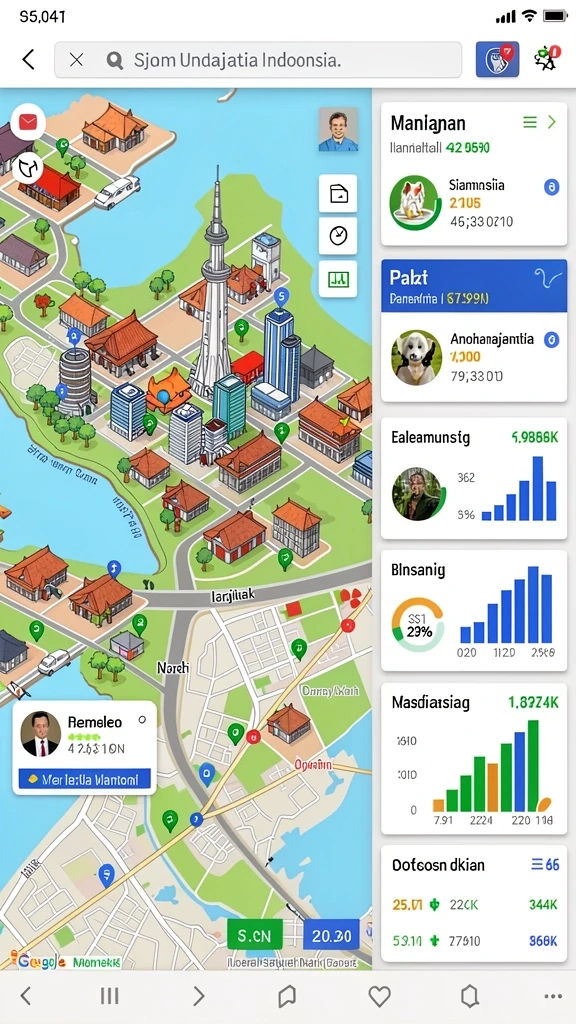Tap the green chart button on the map
Screen dimensions: 576x1024
coord(338,280)
